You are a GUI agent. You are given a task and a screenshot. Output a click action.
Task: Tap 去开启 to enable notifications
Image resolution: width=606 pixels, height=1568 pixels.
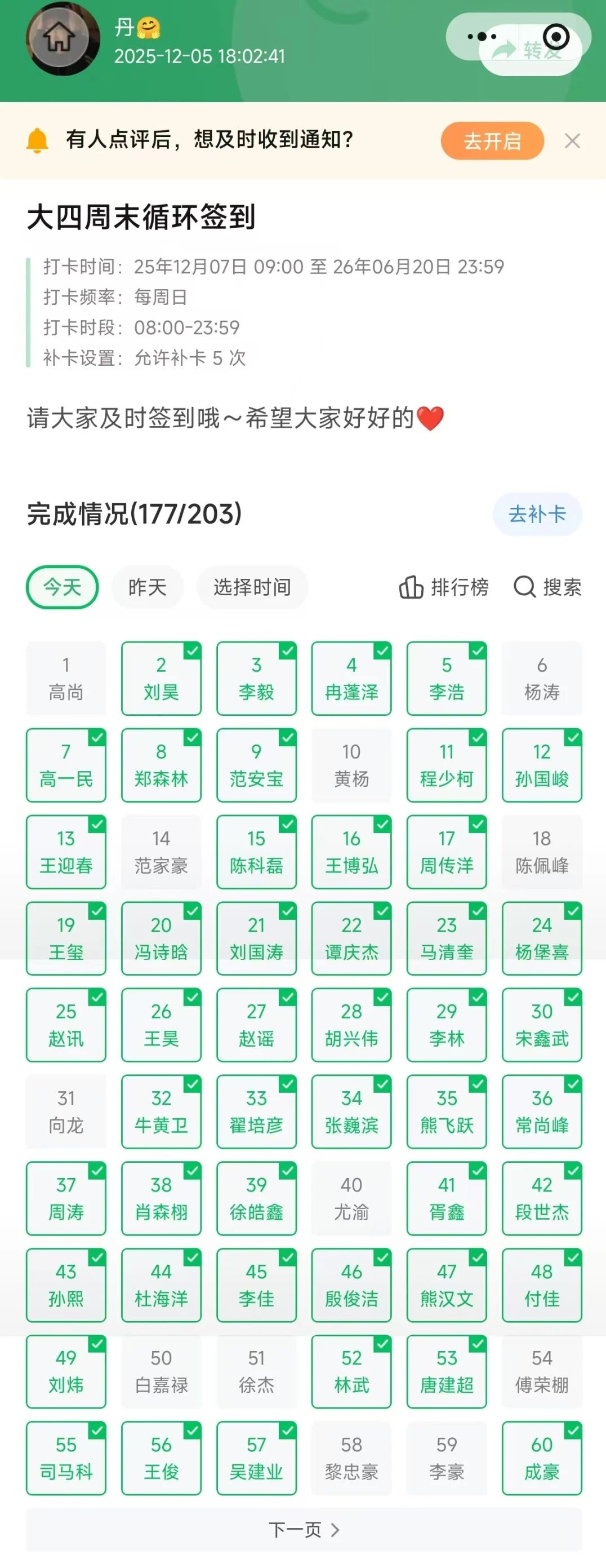point(492,141)
